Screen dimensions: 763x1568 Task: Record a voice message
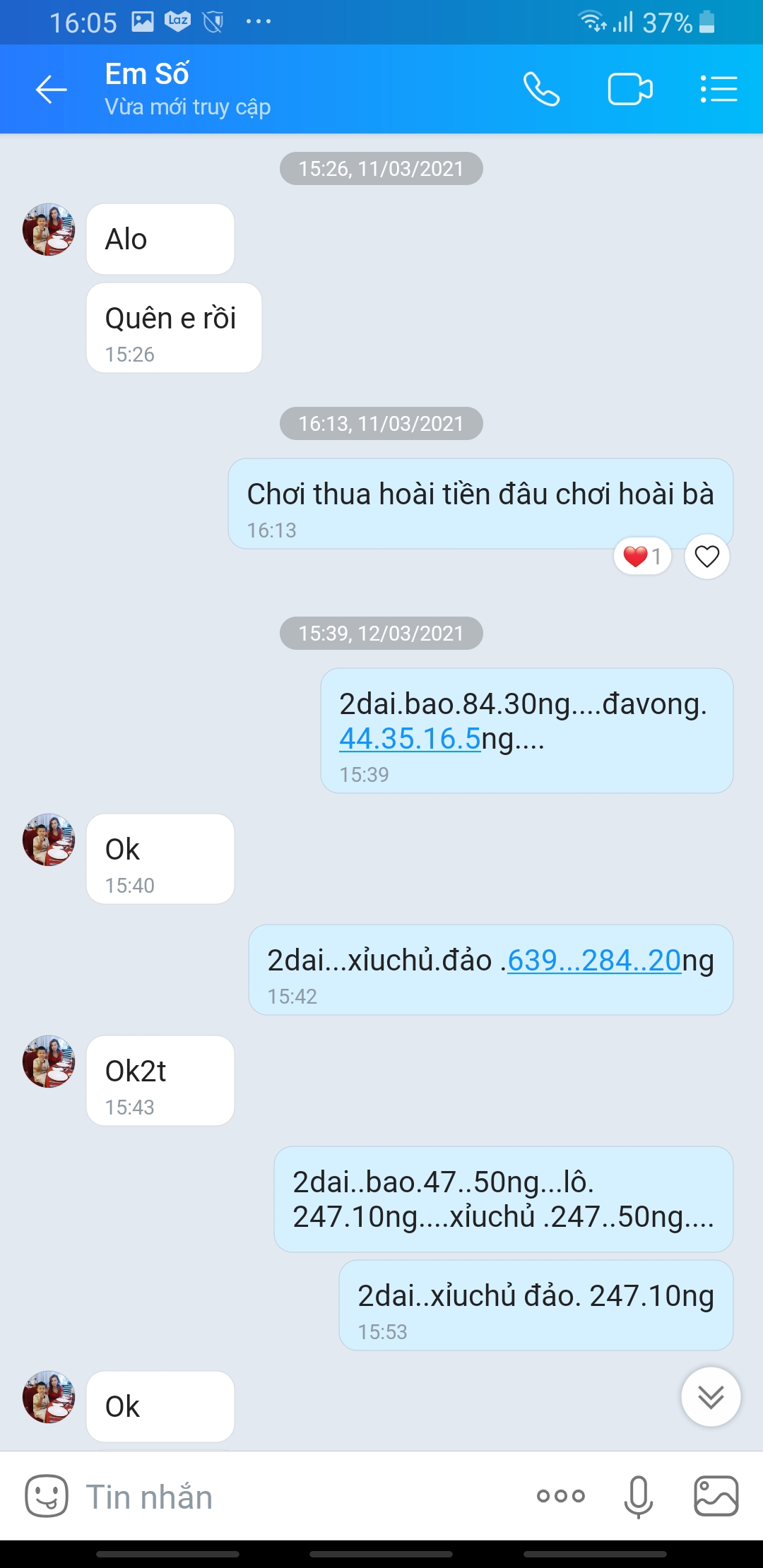(638, 1496)
